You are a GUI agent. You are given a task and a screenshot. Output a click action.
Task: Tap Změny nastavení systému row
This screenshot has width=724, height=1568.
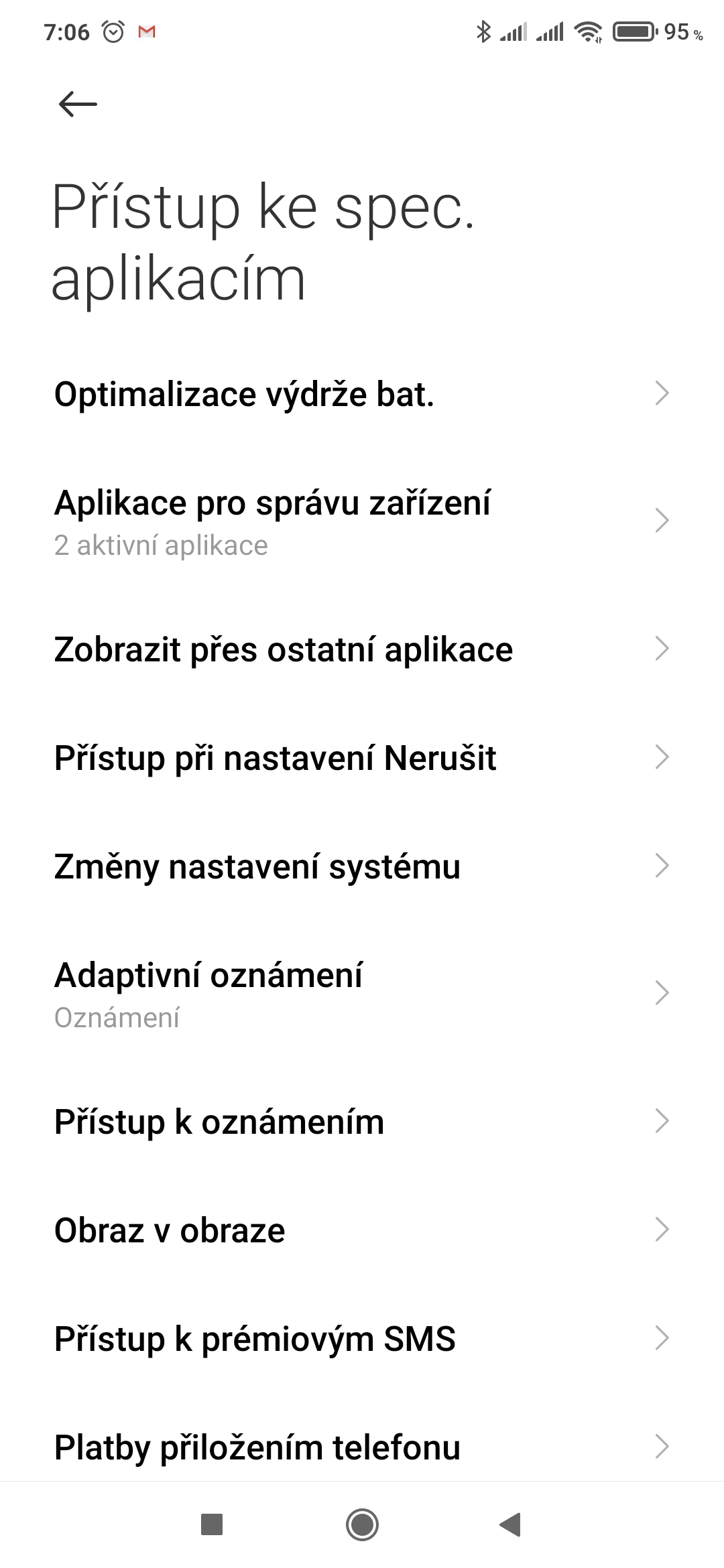(x=362, y=866)
